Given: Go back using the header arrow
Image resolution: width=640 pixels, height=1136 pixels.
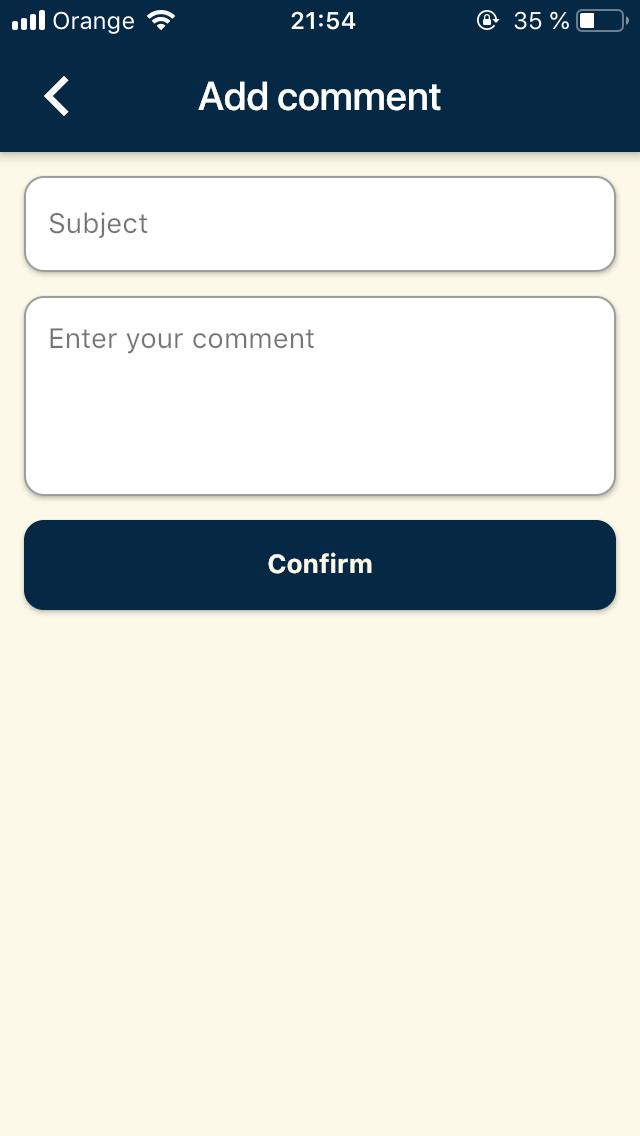Looking at the screenshot, I should pyautogui.click(x=57, y=96).
